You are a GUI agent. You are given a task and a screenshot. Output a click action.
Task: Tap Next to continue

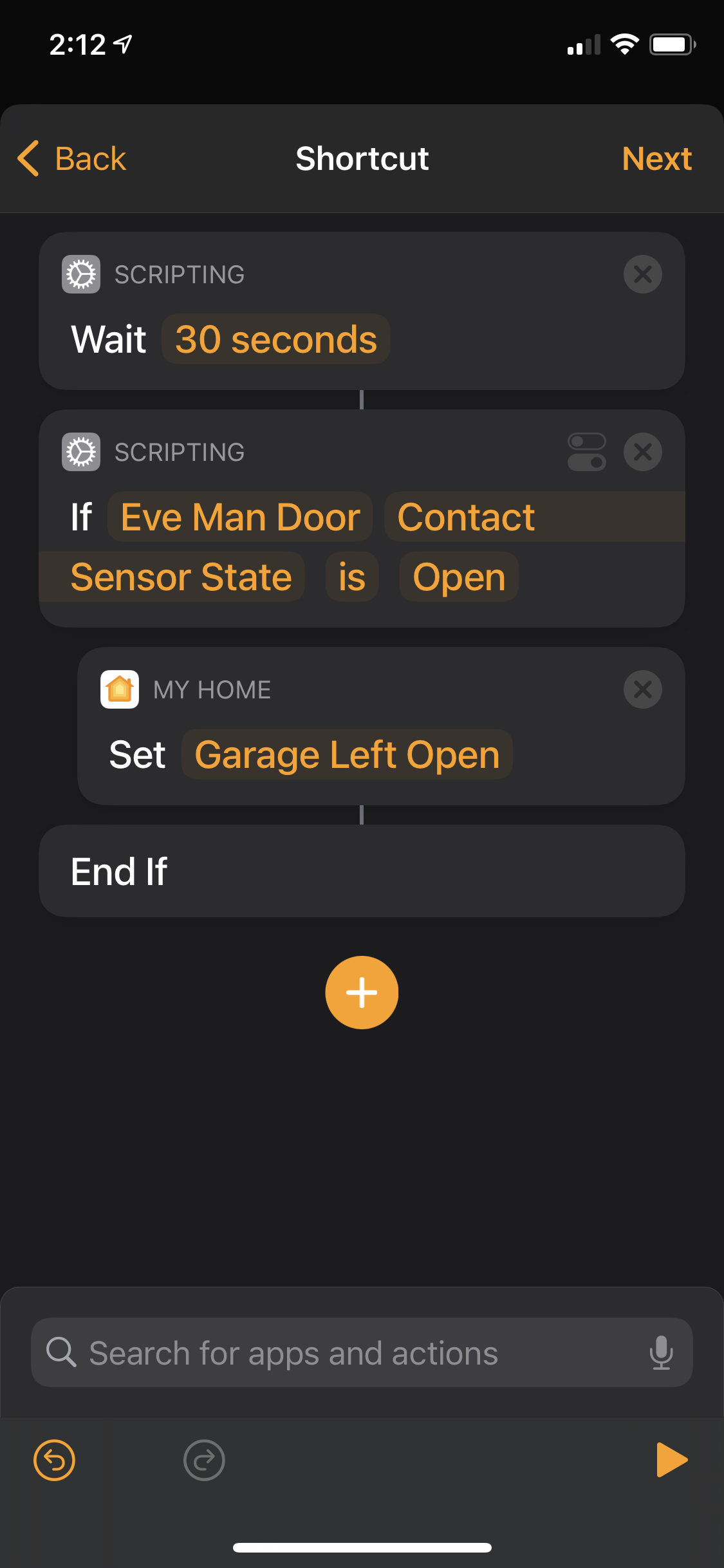(x=656, y=158)
